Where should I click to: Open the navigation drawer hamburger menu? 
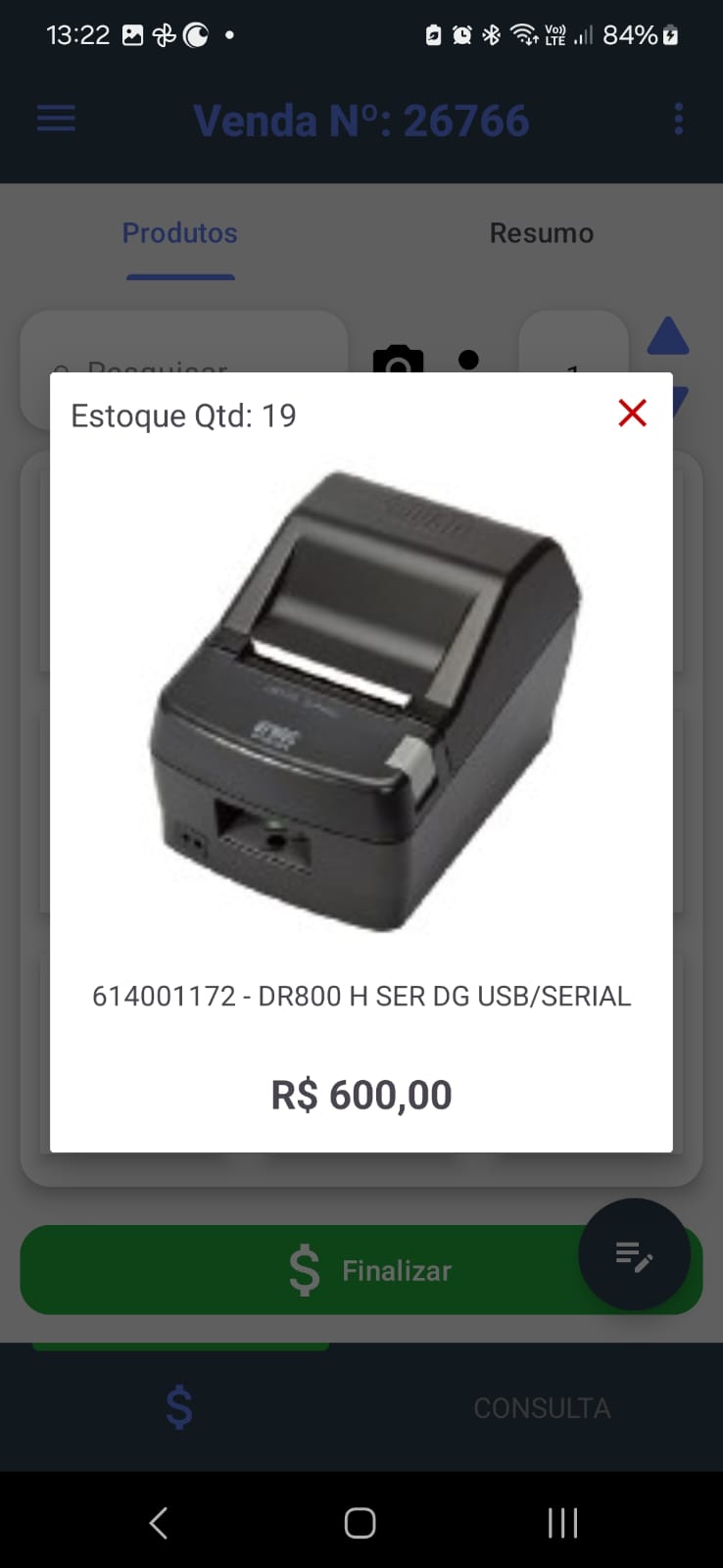click(x=56, y=118)
